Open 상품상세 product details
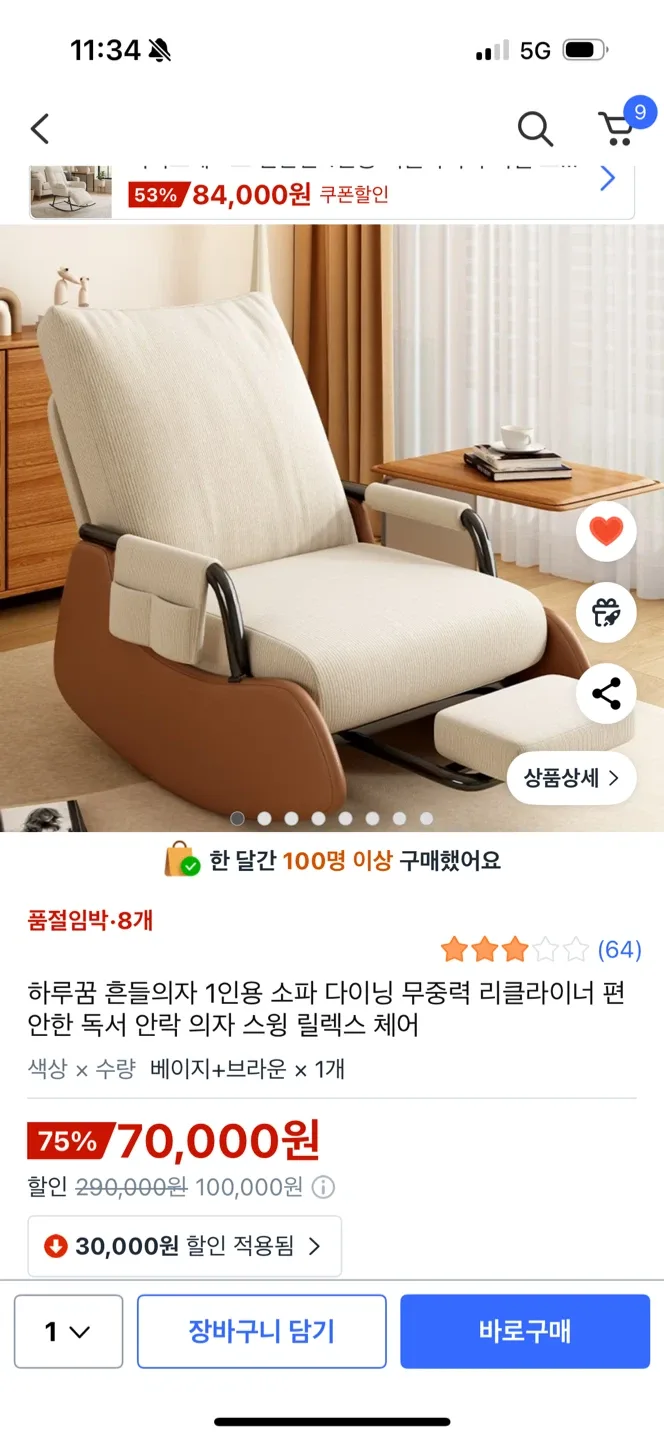 [572, 778]
